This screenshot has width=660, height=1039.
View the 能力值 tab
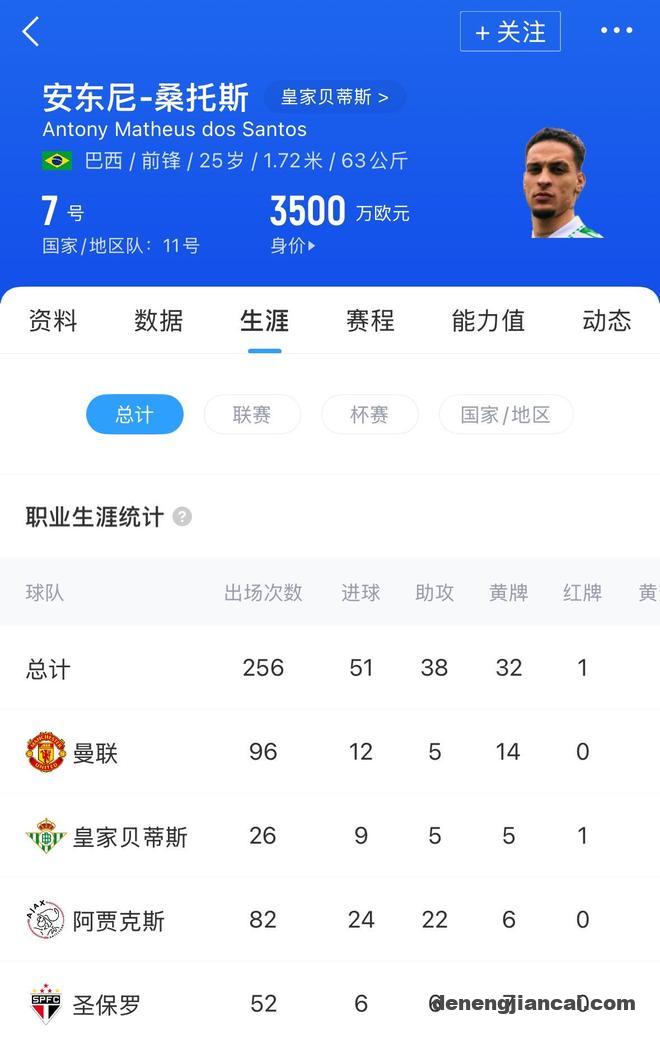[x=488, y=321]
